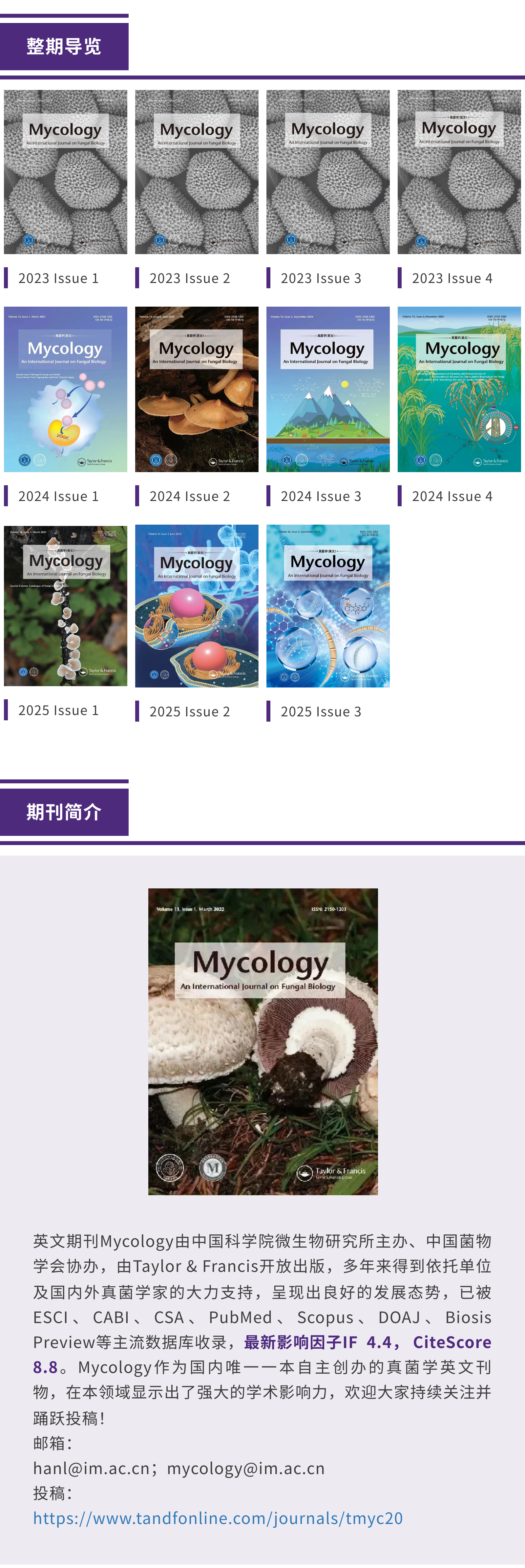Open the 2023 Issue 3 cover
The height and width of the screenshot is (1568, 525).
(x=328, y=172)
